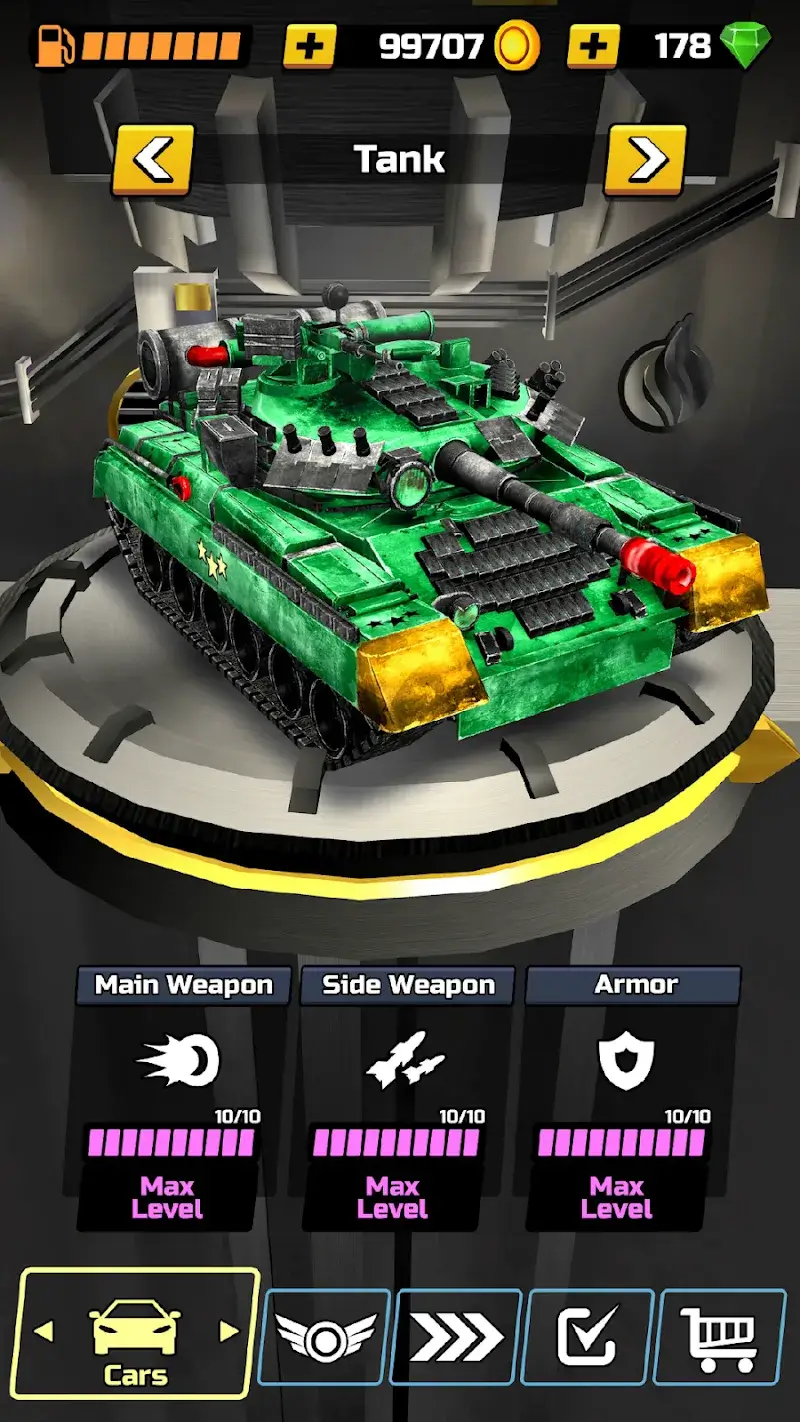Select the Side Weapon upgrade card
Screen dimensions: 800x1422
point(407,1095)
